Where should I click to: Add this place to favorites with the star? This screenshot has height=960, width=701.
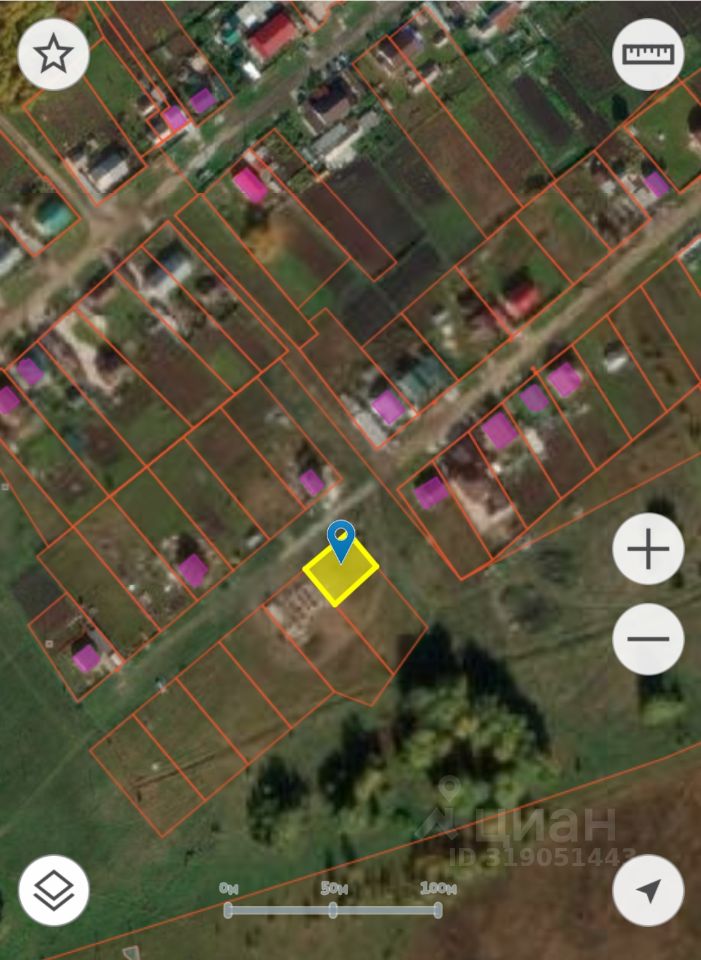[53, 54]
